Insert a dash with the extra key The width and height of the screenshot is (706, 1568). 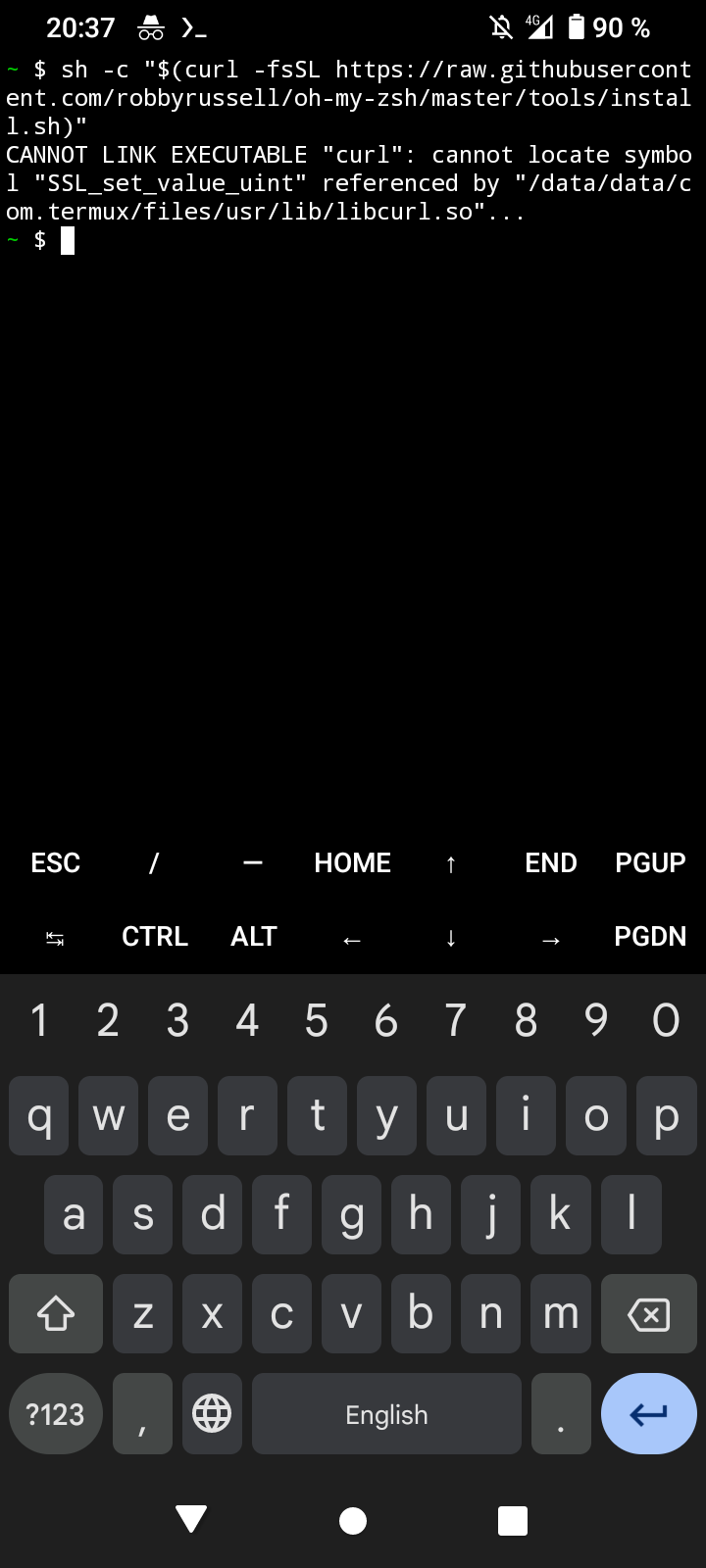[253, 862]
